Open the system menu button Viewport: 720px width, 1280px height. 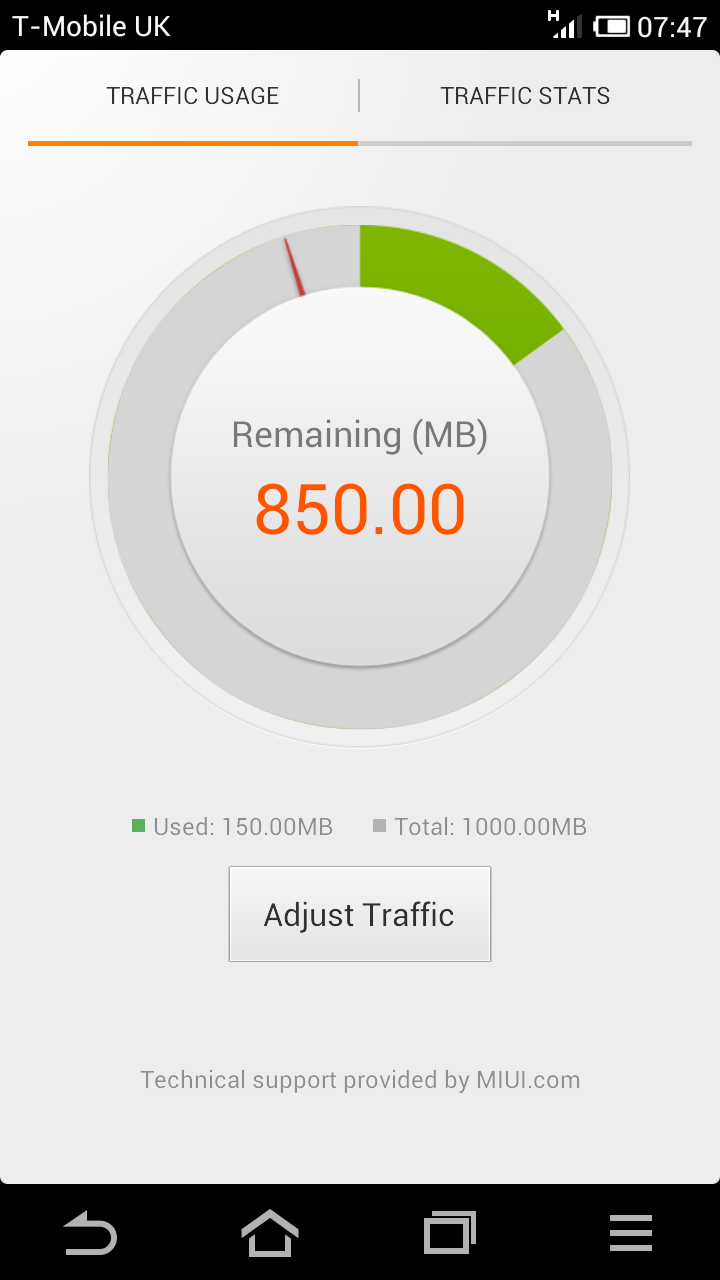(x=630, y=1232)
